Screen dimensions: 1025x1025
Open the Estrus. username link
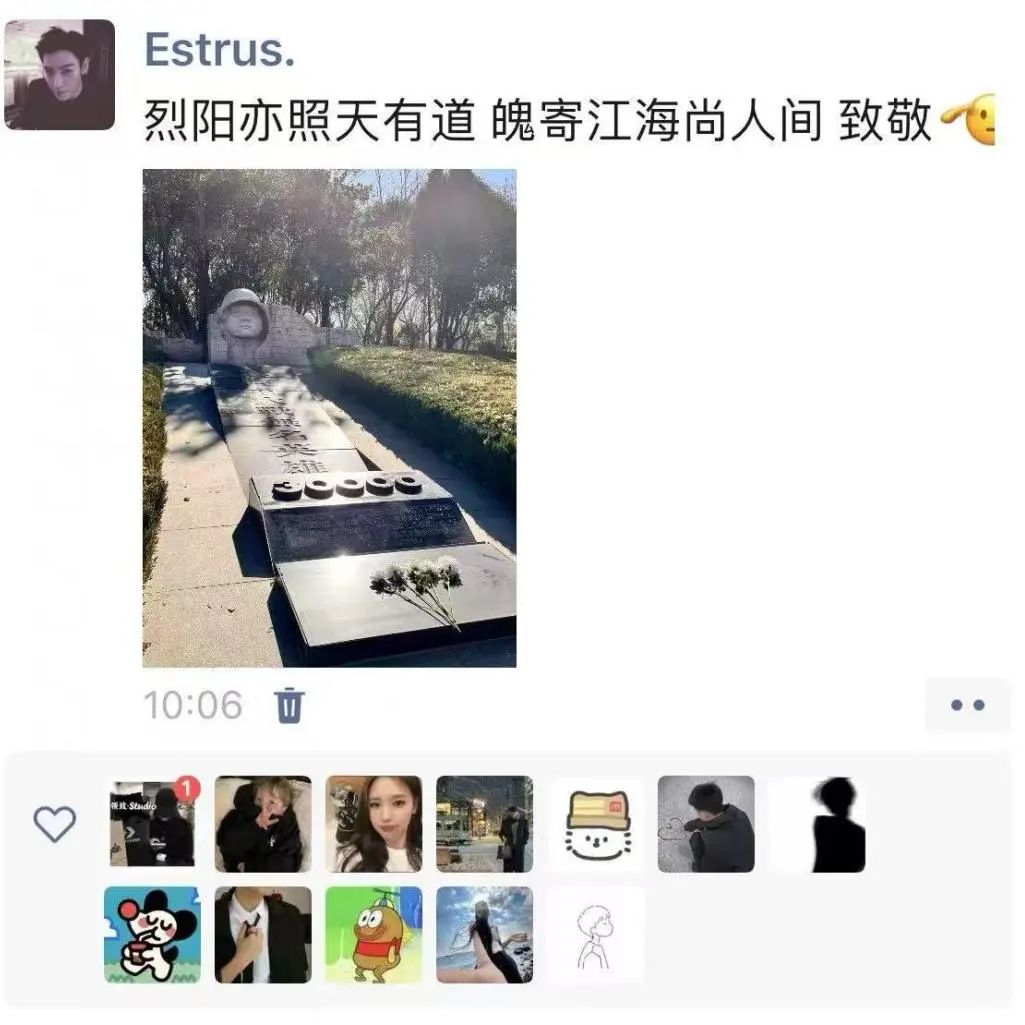pos(219,48)
